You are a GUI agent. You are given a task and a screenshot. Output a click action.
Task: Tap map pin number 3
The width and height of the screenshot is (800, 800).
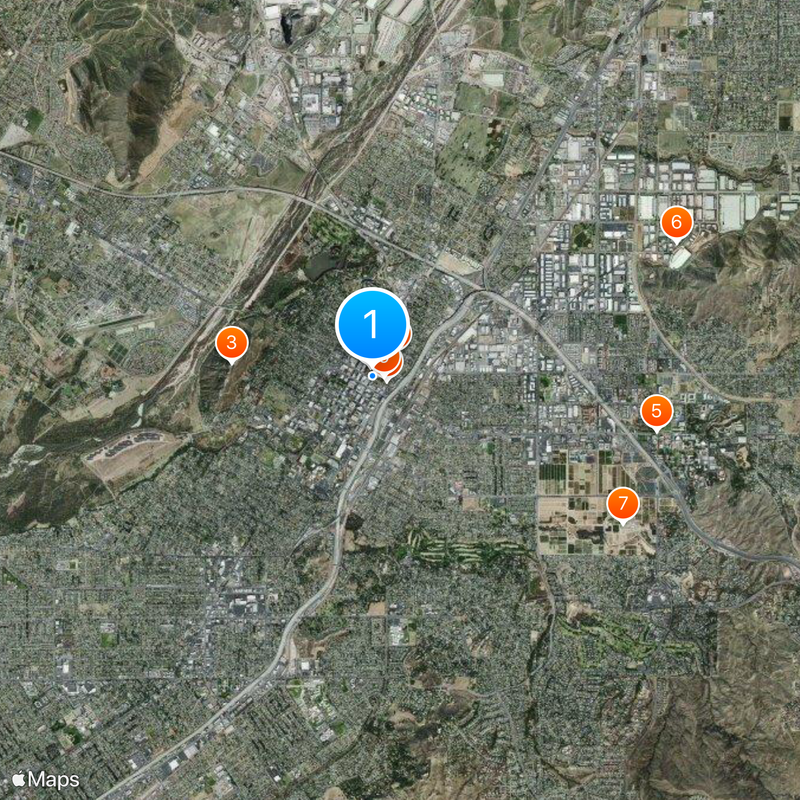click(232, 344)
